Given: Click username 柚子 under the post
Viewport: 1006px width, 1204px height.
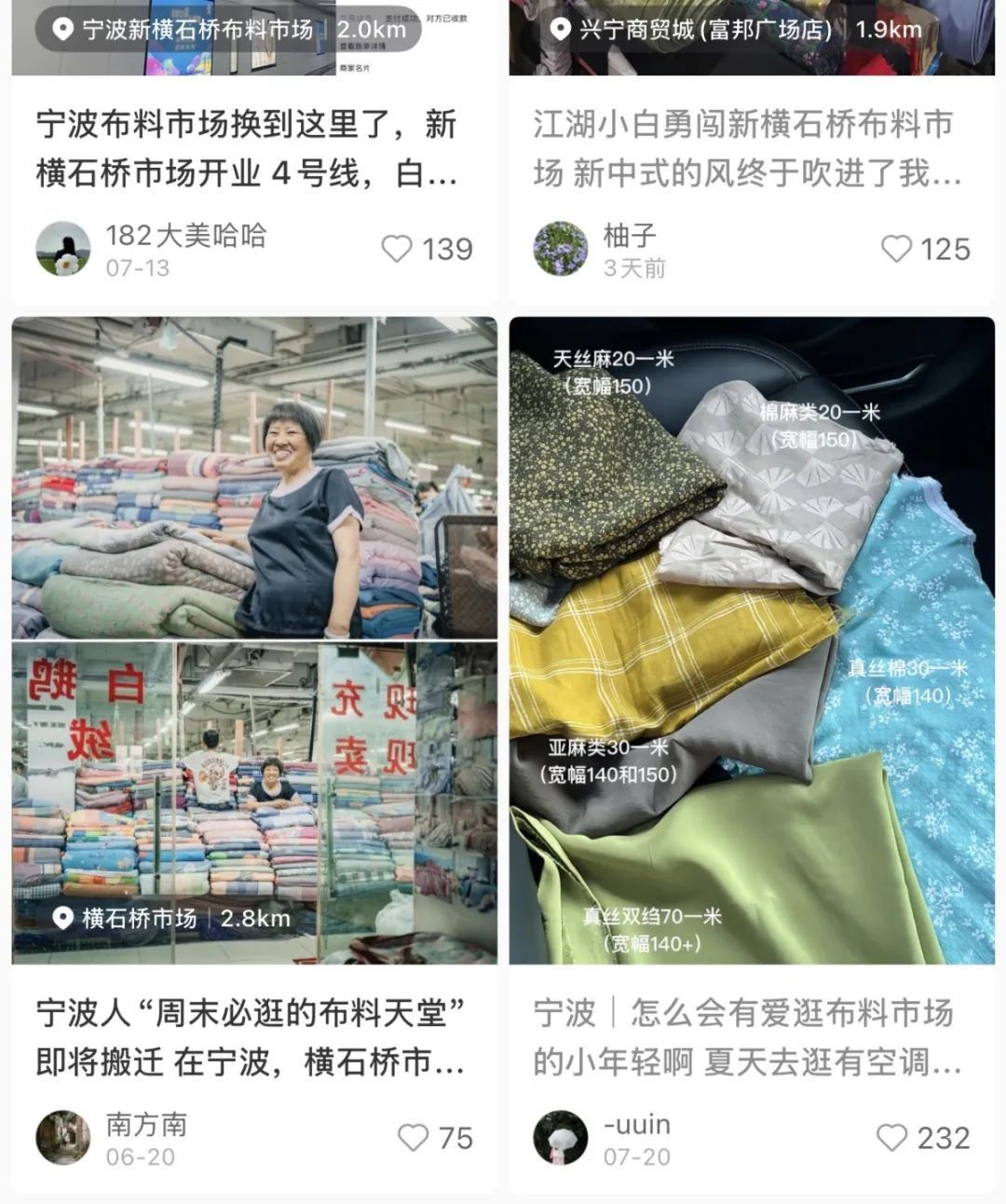Looking at the screenshot, I should point(629,236).
